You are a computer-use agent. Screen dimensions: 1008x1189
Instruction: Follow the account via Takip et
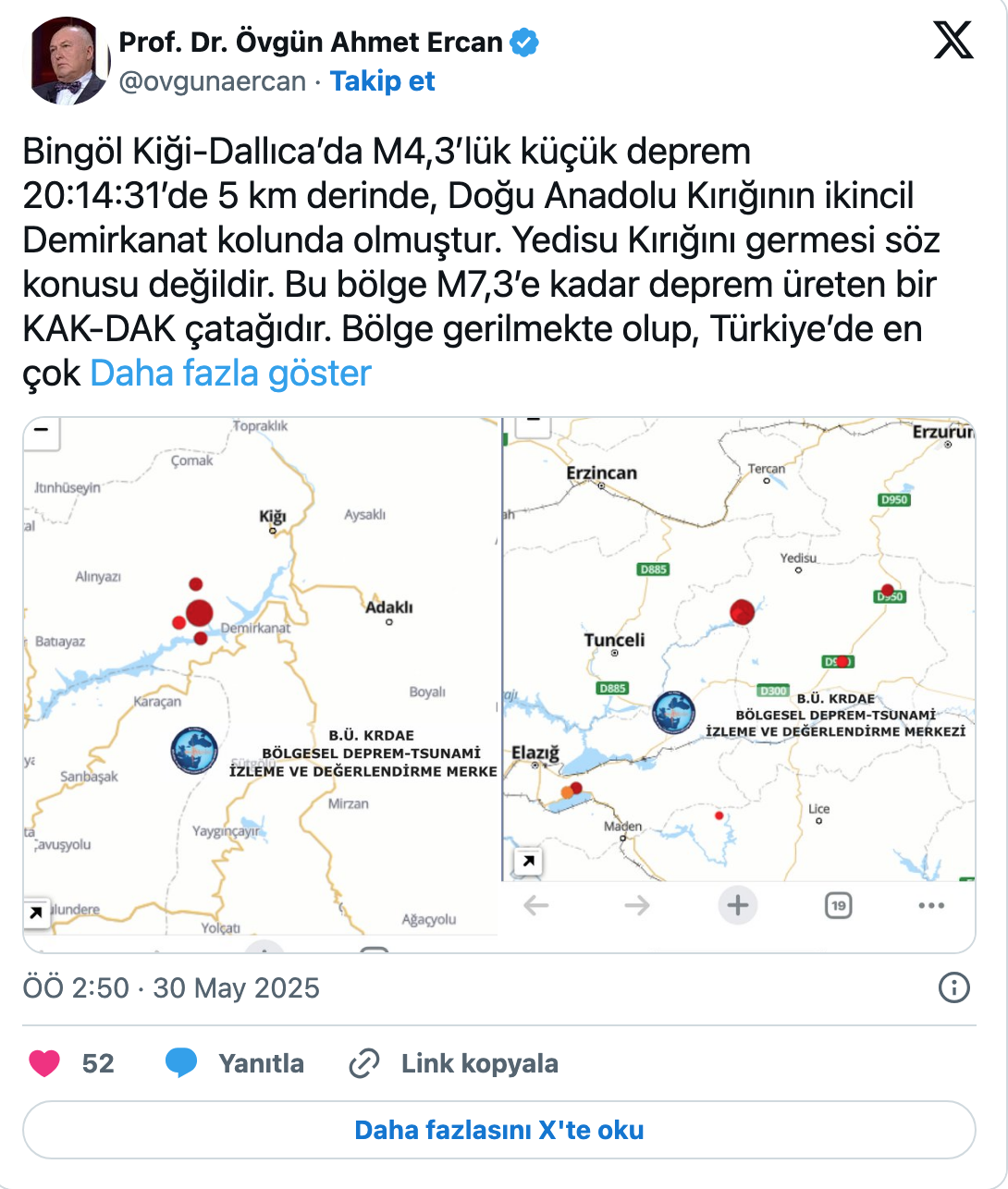tap(382, 81)
